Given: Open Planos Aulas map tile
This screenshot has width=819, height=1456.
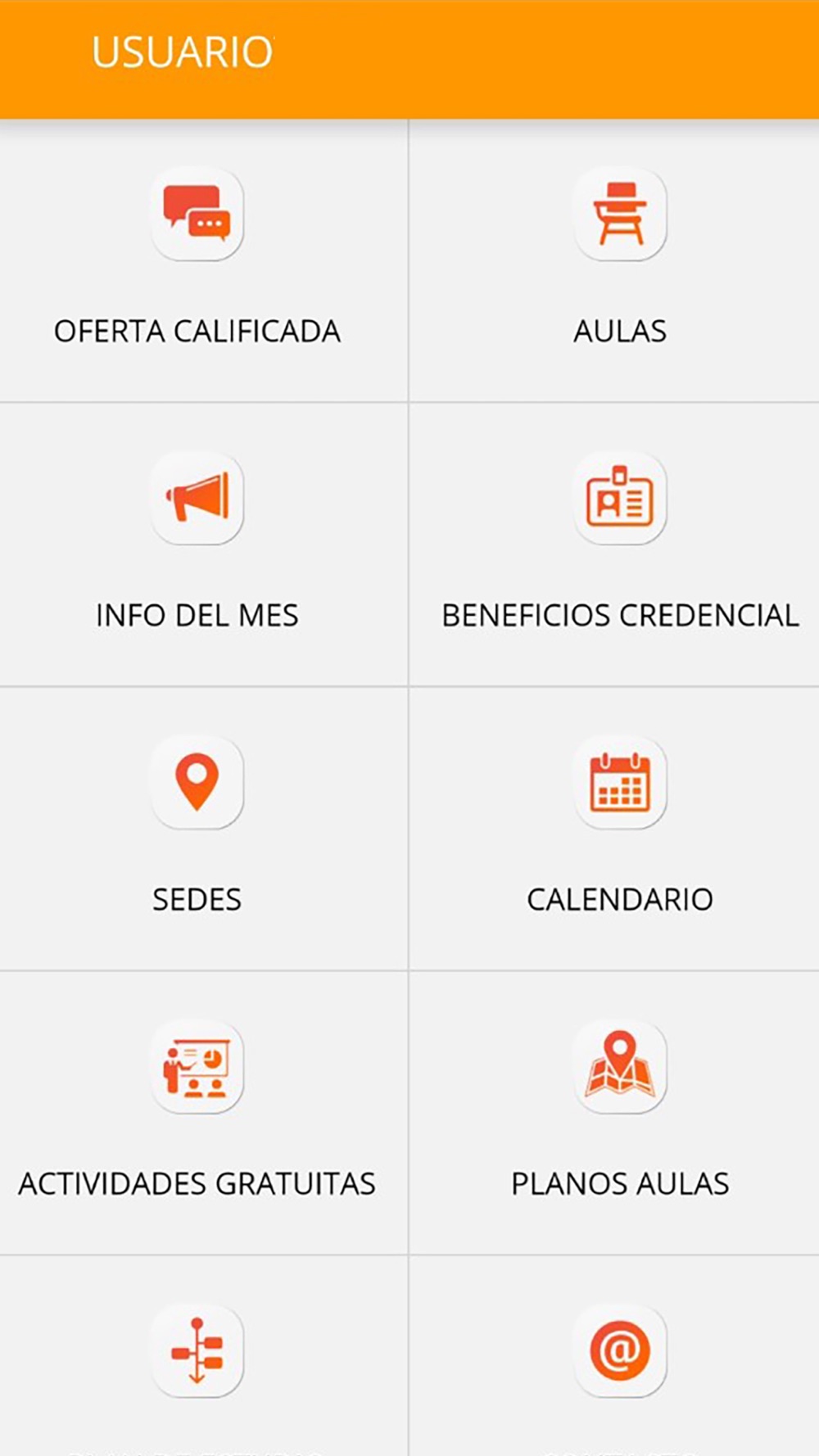Looking at the screenshot, I should 614,1113.
